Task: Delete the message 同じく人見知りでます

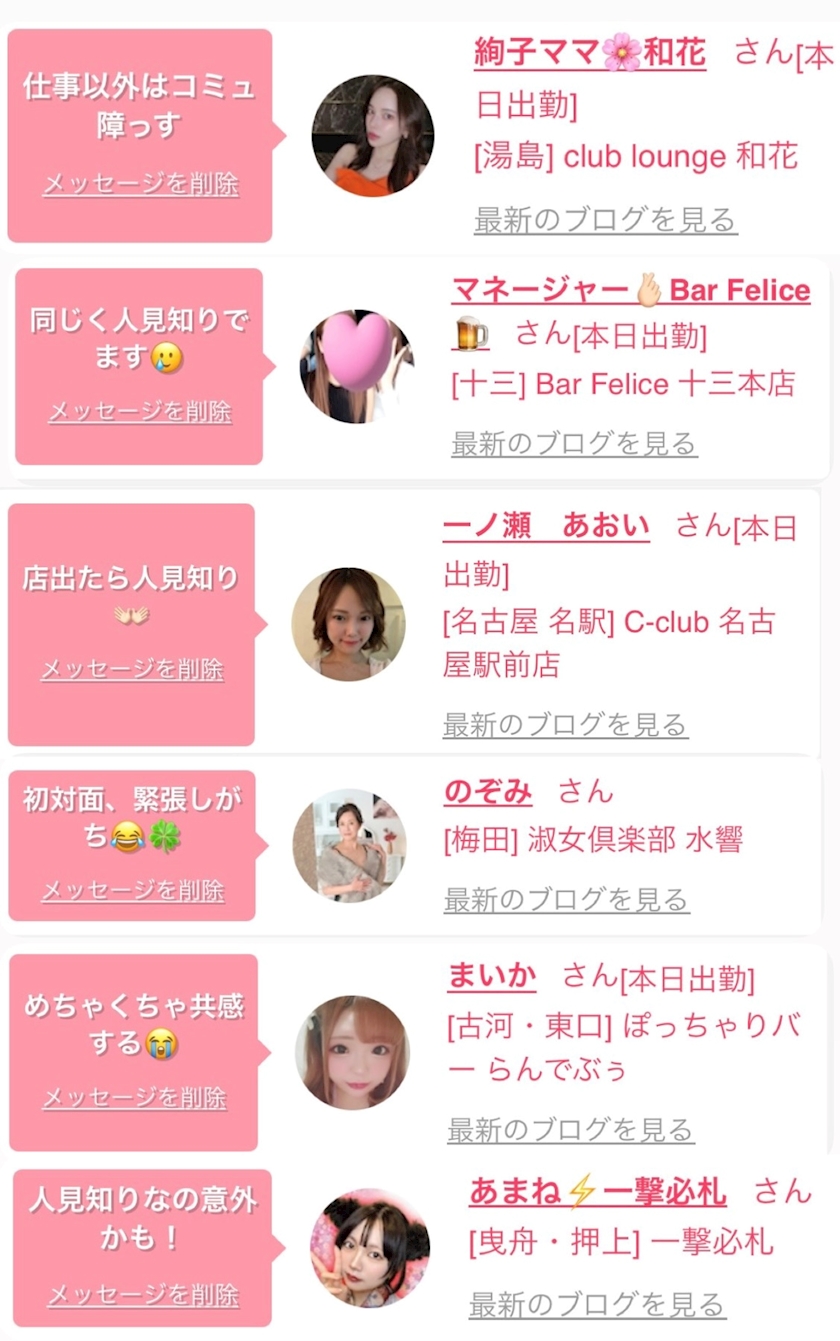Action: [140, 411]
